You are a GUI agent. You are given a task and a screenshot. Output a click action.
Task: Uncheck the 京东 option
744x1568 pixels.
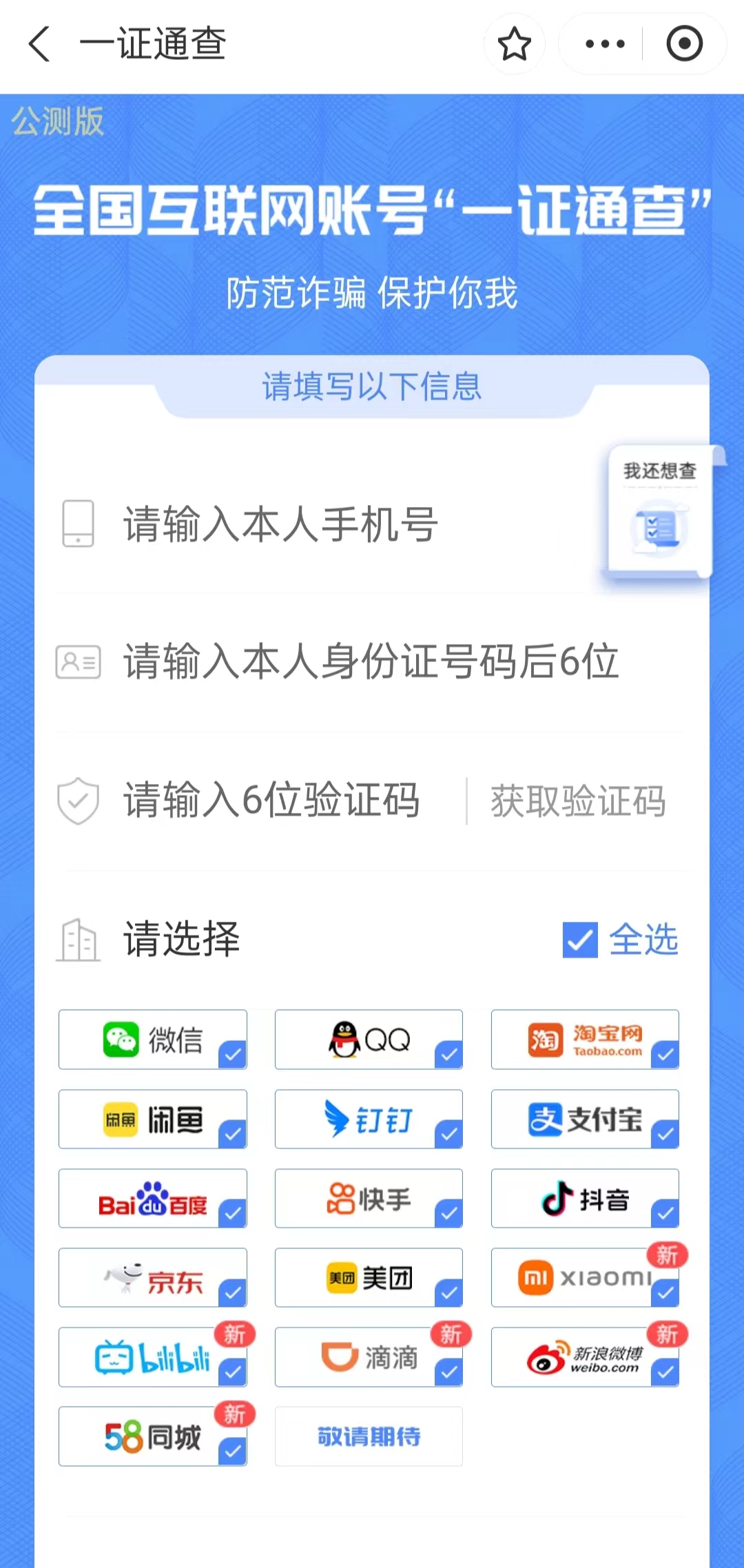click(x=153, y=1278)
